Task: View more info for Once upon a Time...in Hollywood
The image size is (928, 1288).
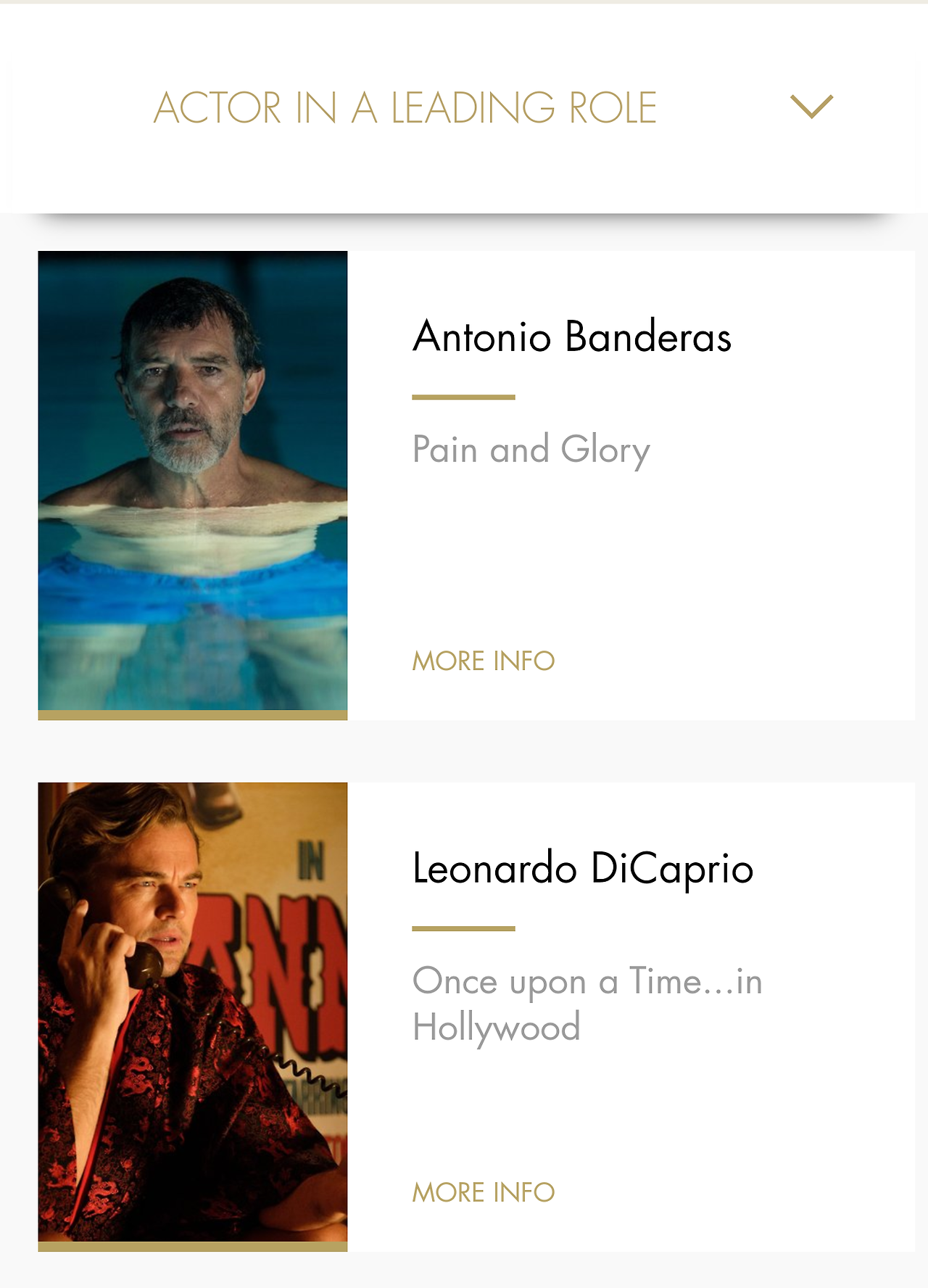Action: click(484, 1192)
